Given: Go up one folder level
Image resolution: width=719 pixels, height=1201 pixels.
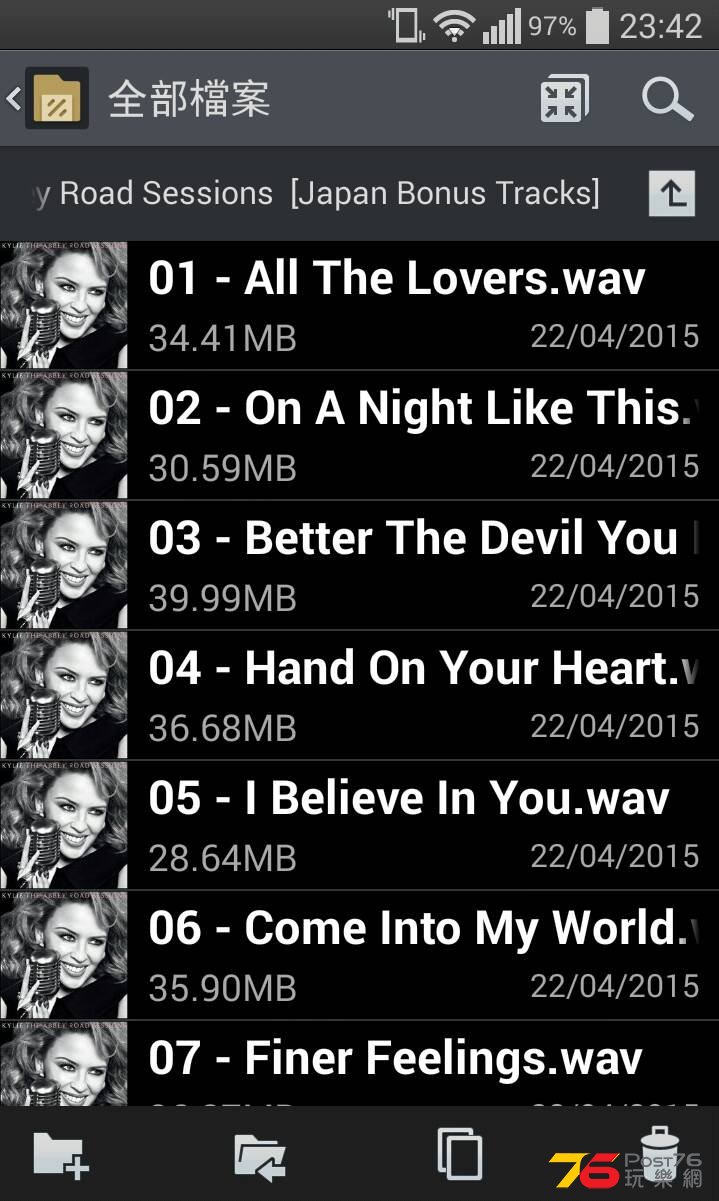Looking at the screenshot, I should (x=671, y=193).
